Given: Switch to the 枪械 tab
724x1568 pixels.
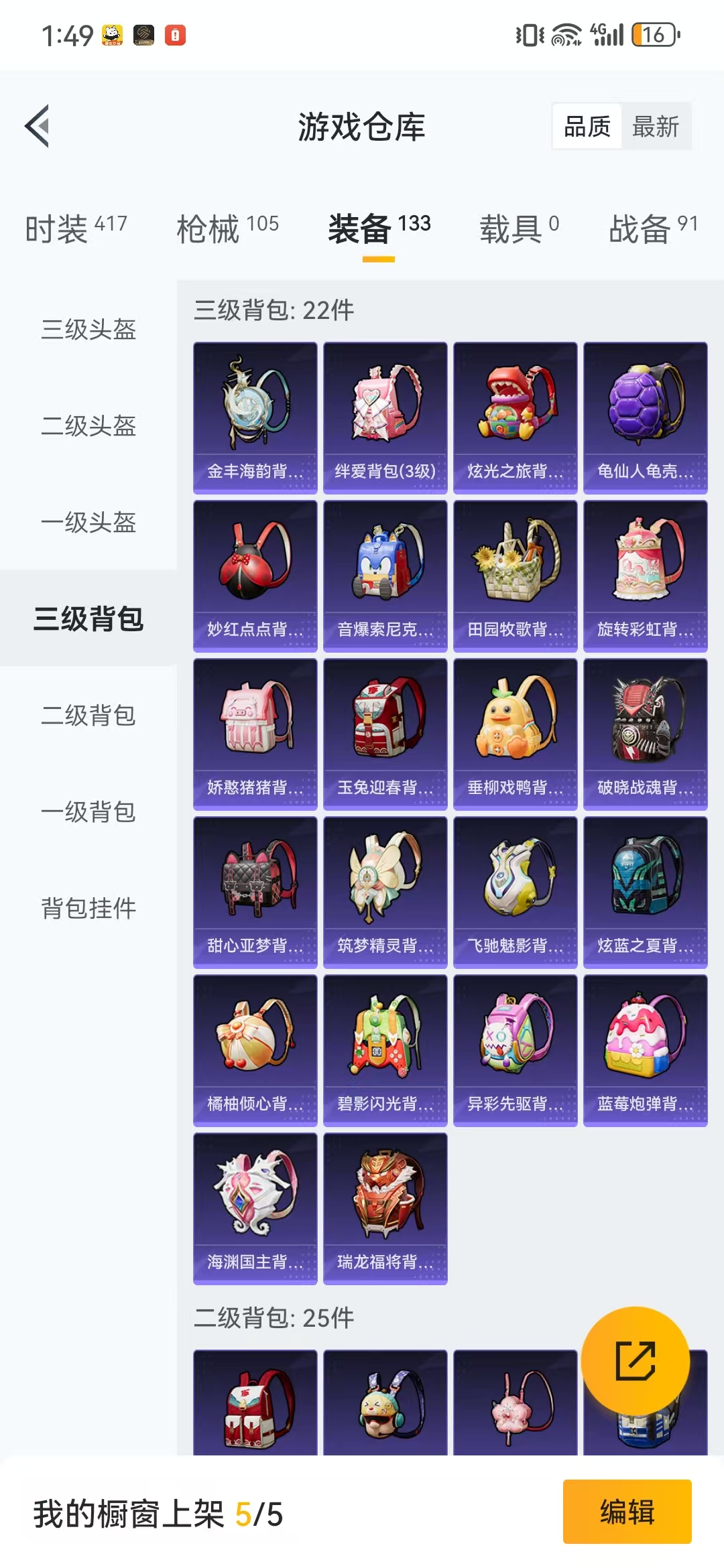Looking at the screenshot, I should tap(227, 228).
